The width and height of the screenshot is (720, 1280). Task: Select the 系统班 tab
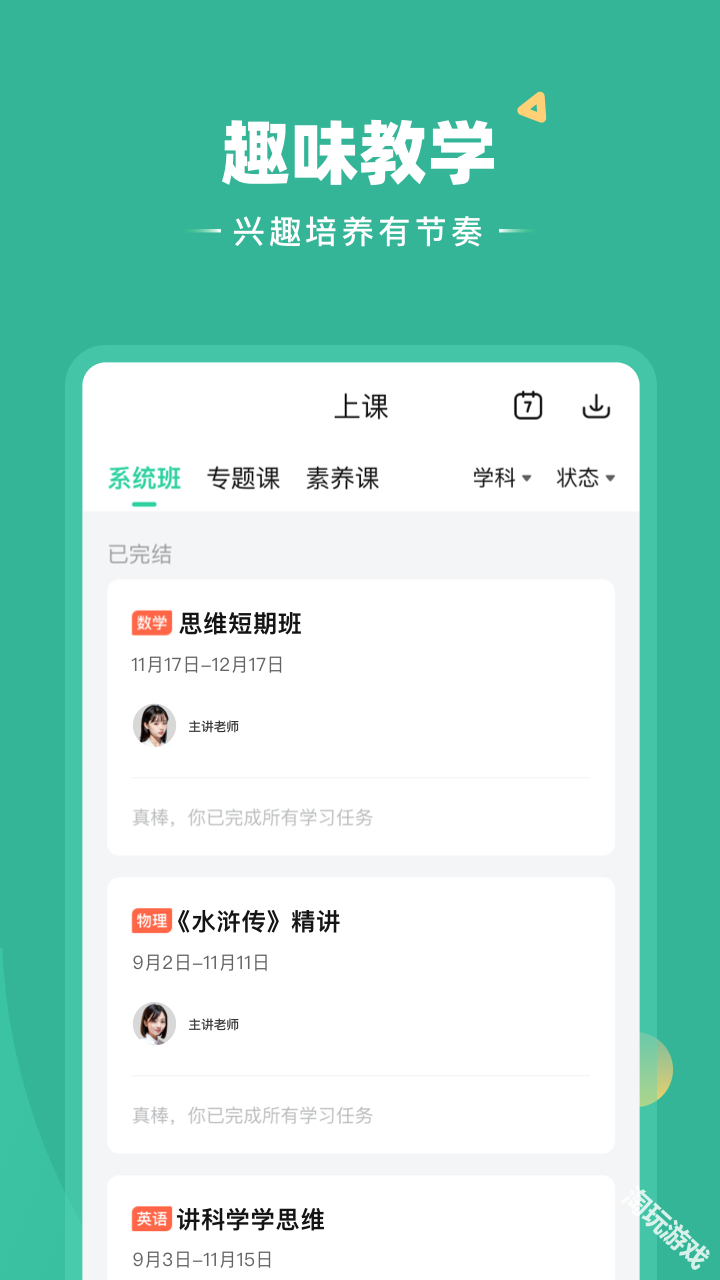pos(145,478)
